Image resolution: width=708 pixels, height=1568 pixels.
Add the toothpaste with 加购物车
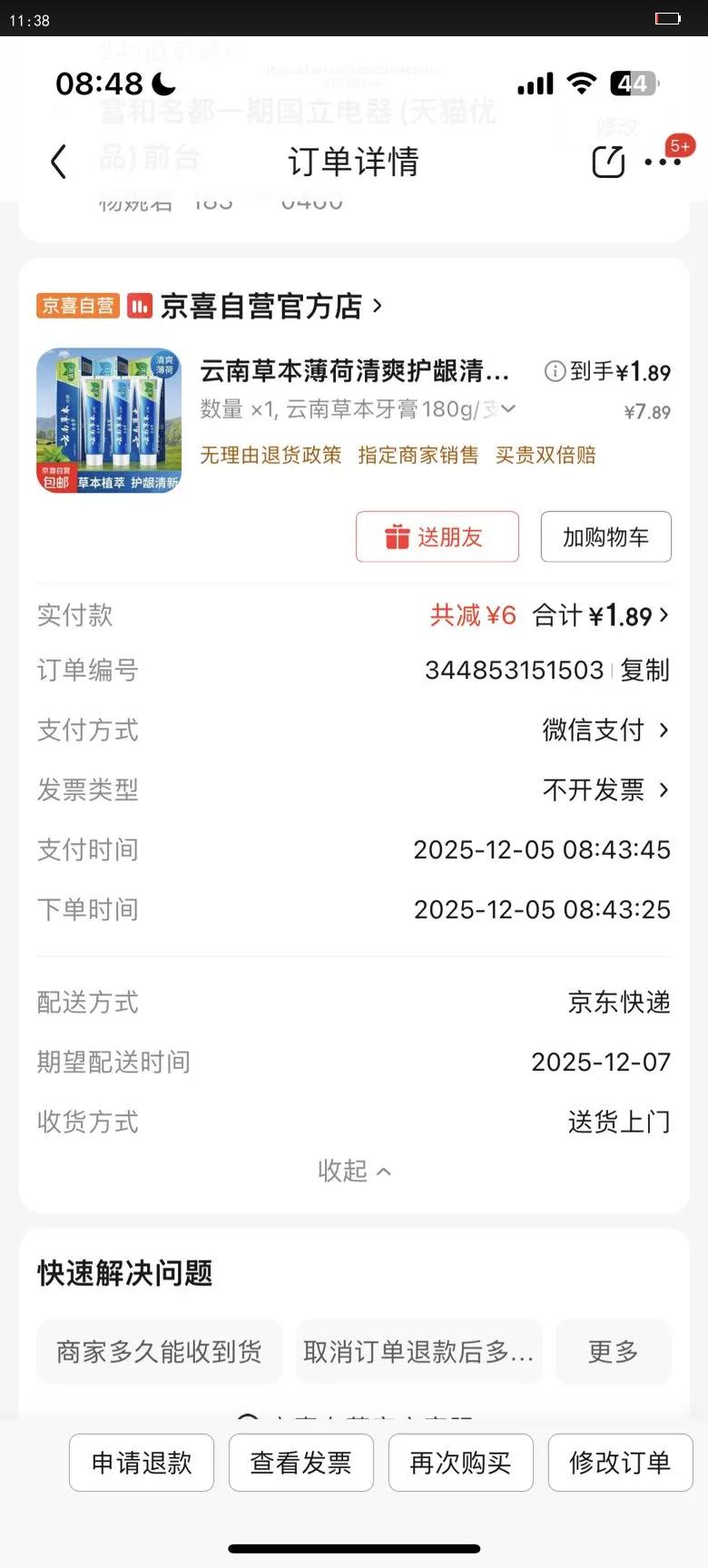point(605,537)
